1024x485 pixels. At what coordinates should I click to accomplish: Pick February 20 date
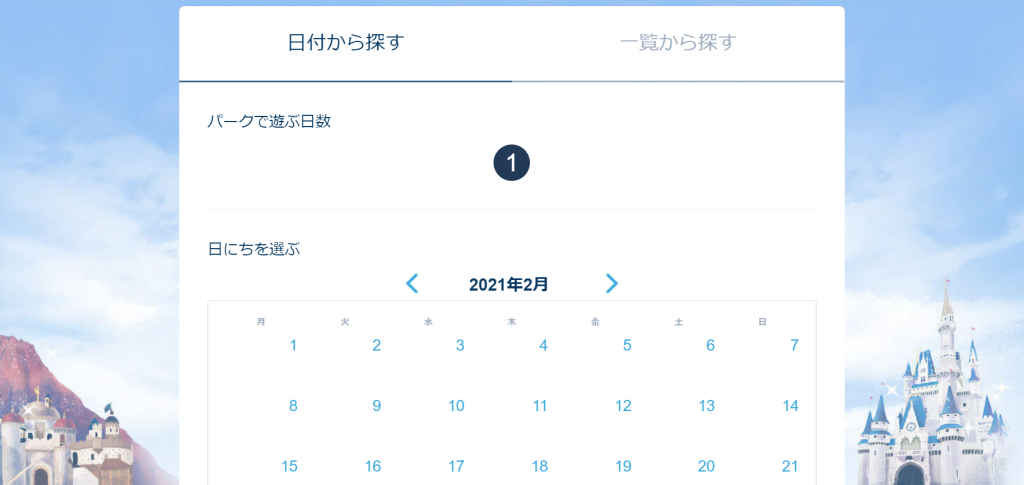(x=706, y=466)
